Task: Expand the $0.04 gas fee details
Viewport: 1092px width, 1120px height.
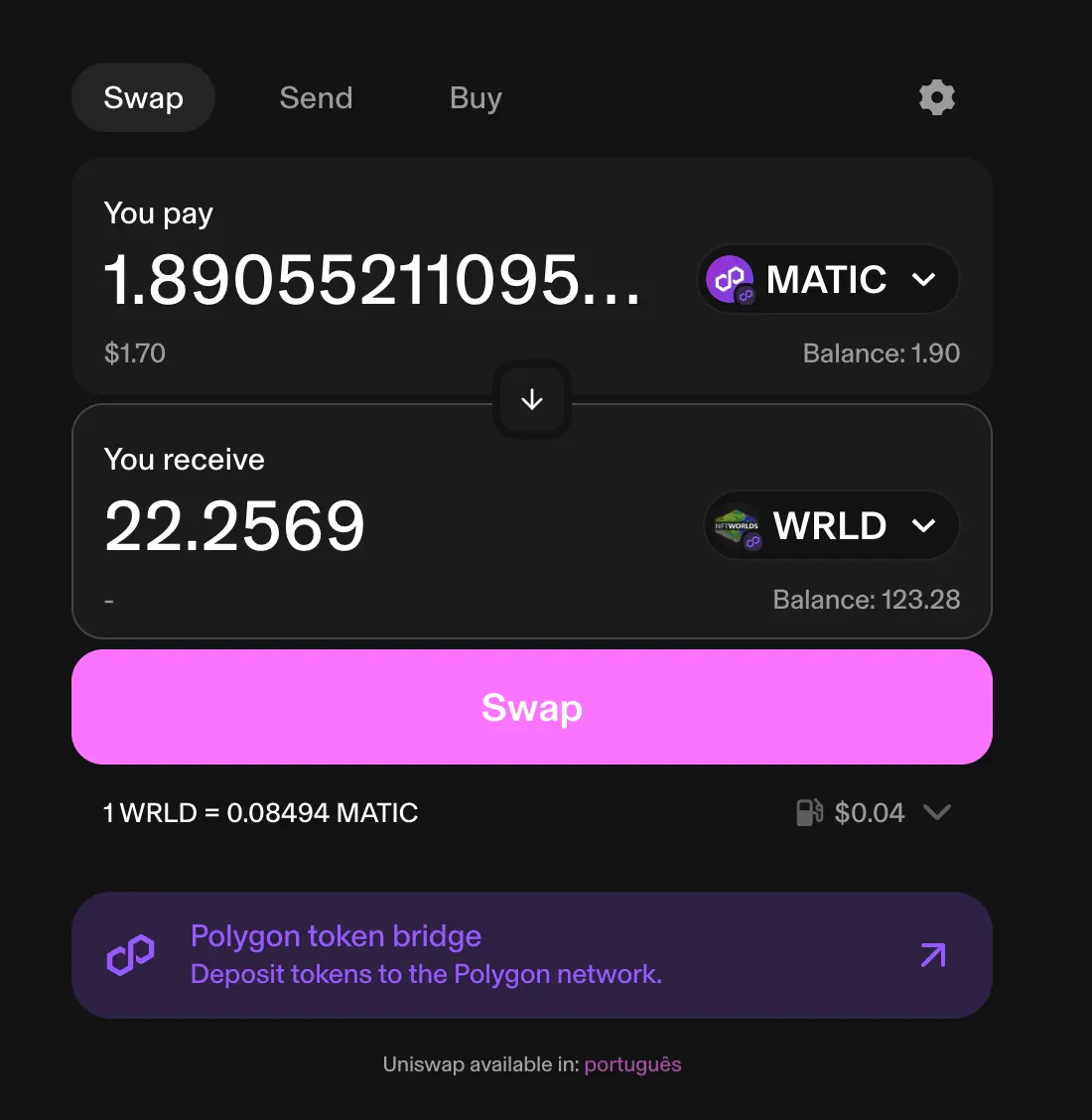Action: 874,812
